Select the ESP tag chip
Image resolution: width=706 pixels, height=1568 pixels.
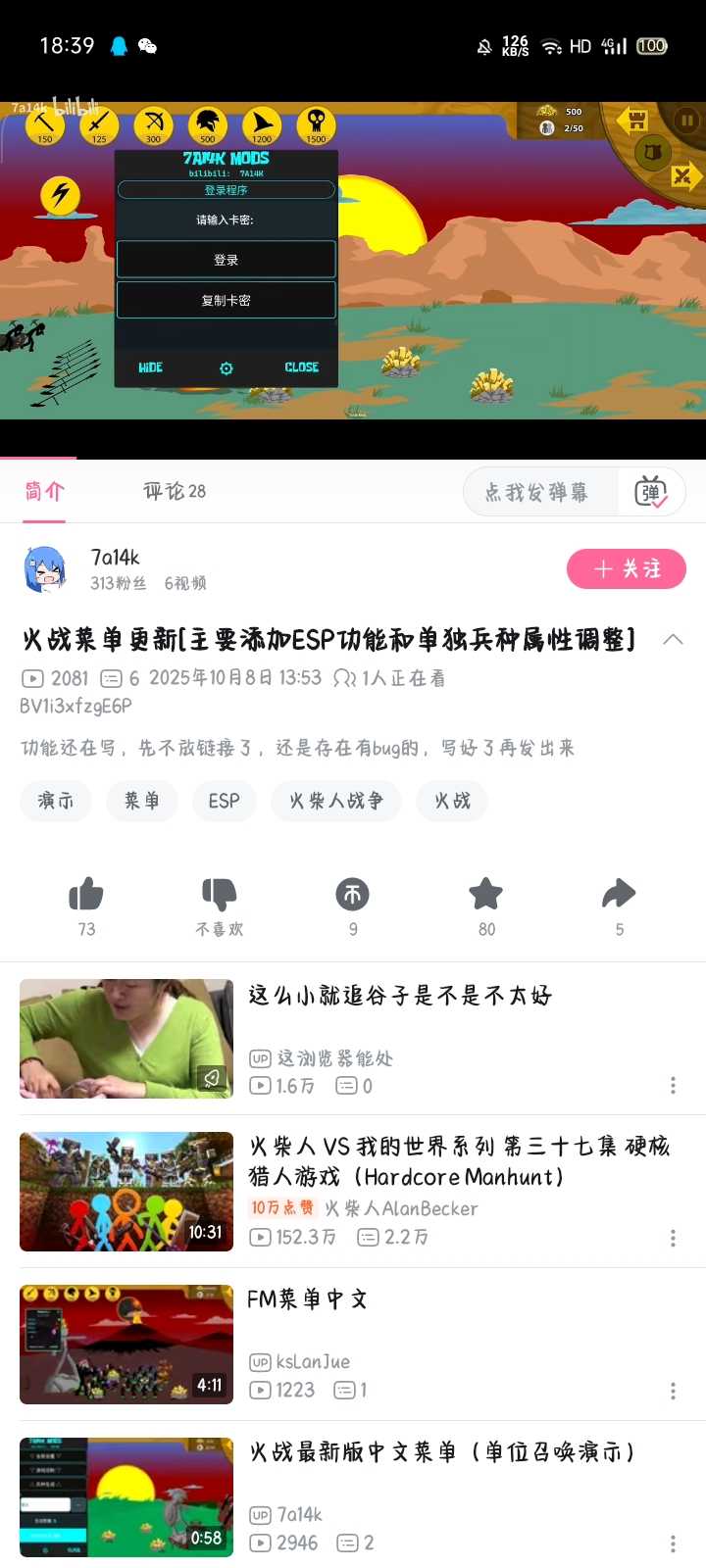[x=224, y=801]
